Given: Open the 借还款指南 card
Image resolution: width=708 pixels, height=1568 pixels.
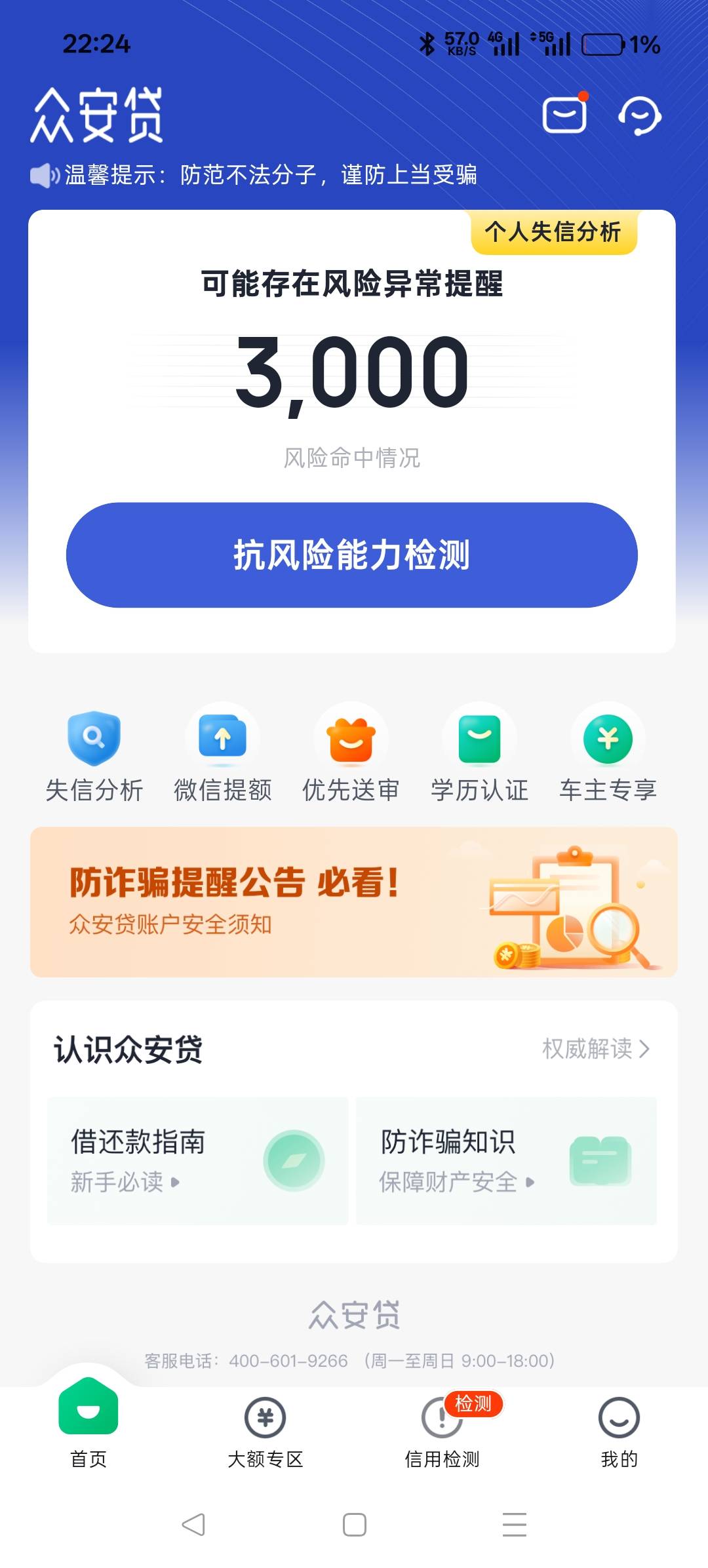Looking at the screenshot, I should tap(197, 1160).
